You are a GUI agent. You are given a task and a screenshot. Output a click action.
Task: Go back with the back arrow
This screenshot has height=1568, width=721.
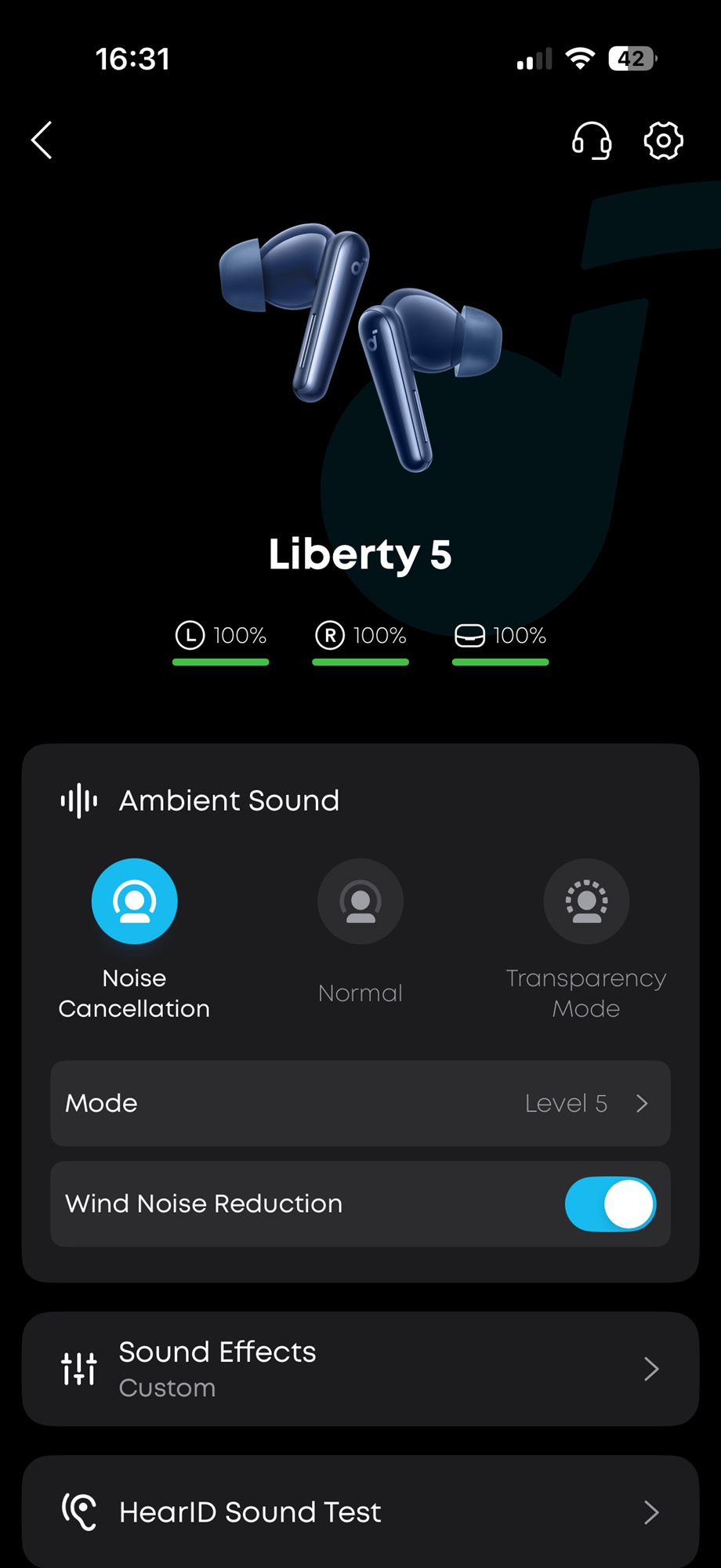click(x=42, y=140)
